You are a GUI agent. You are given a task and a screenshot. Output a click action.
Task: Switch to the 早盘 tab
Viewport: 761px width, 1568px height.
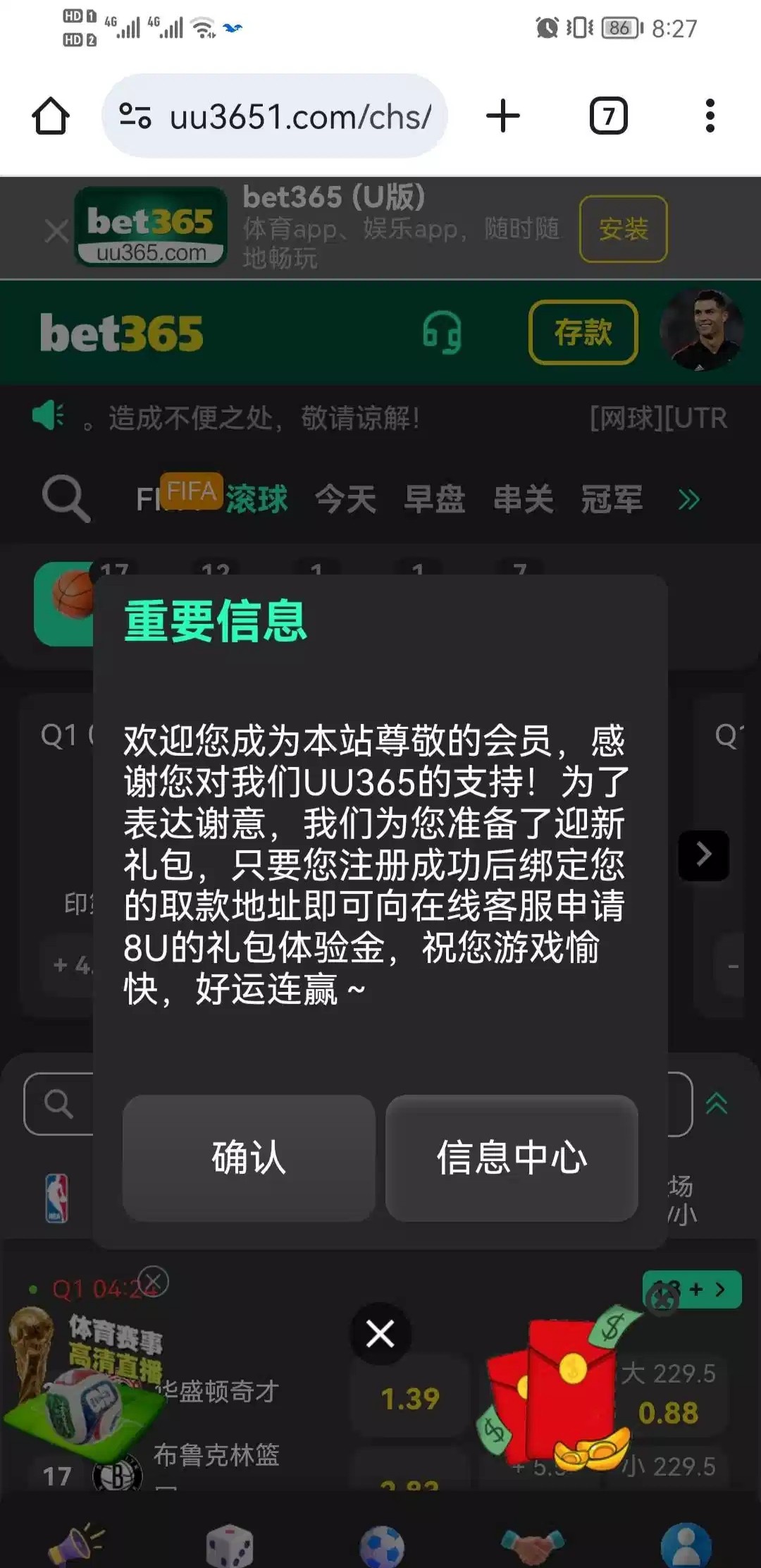coord(434,499)
